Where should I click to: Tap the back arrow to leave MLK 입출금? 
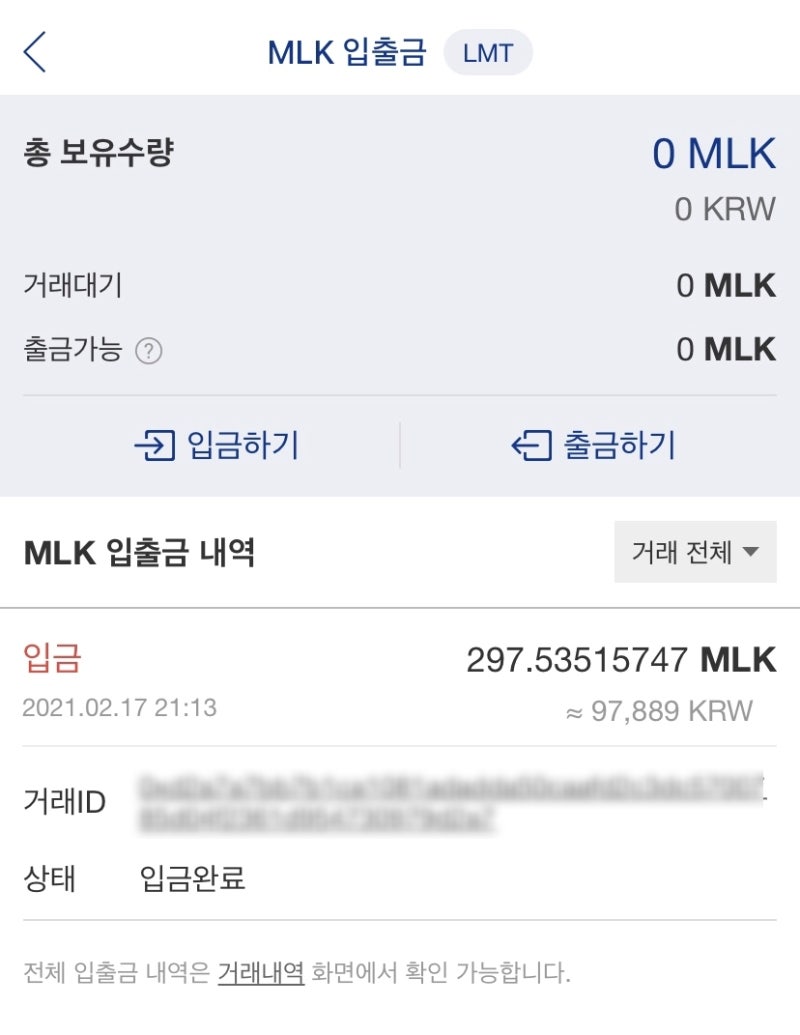35,53
